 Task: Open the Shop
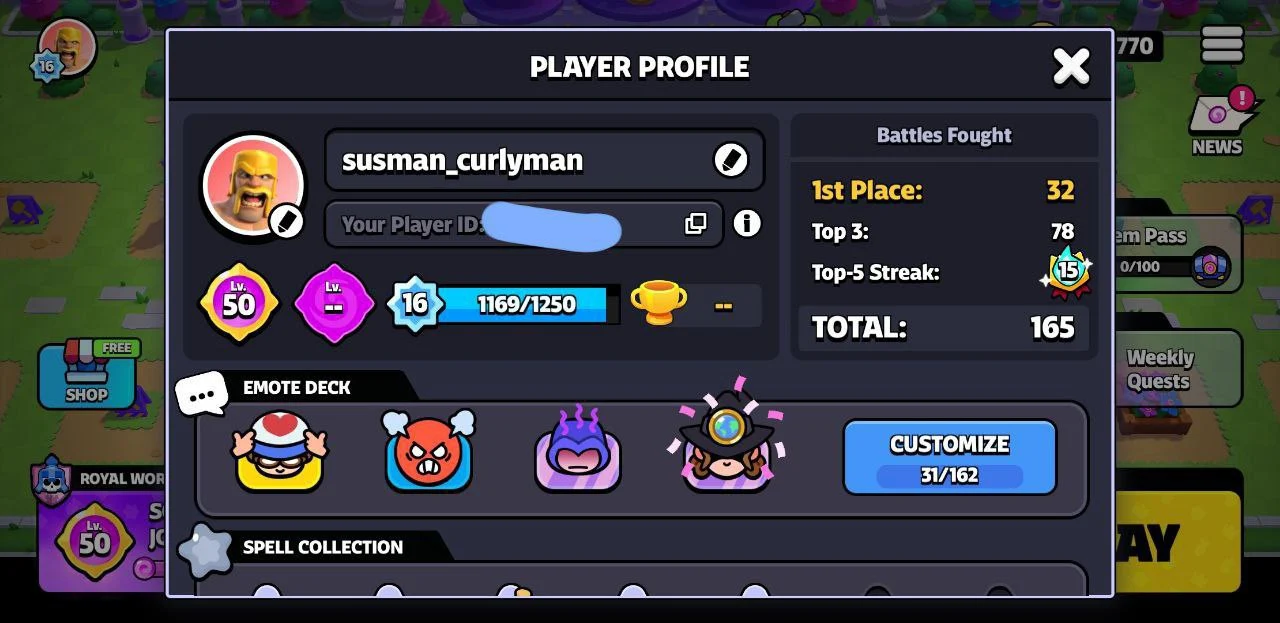[87, 376]
